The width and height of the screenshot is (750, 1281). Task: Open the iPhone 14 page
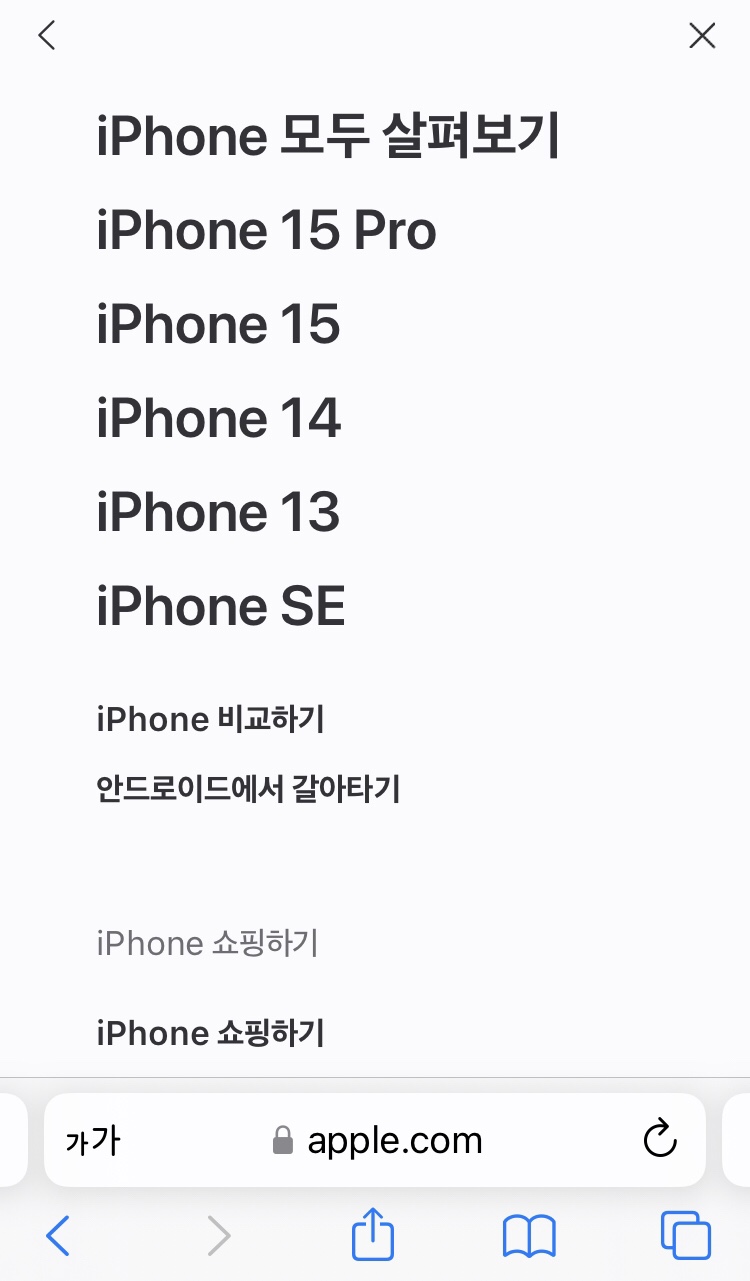point(218,419)
